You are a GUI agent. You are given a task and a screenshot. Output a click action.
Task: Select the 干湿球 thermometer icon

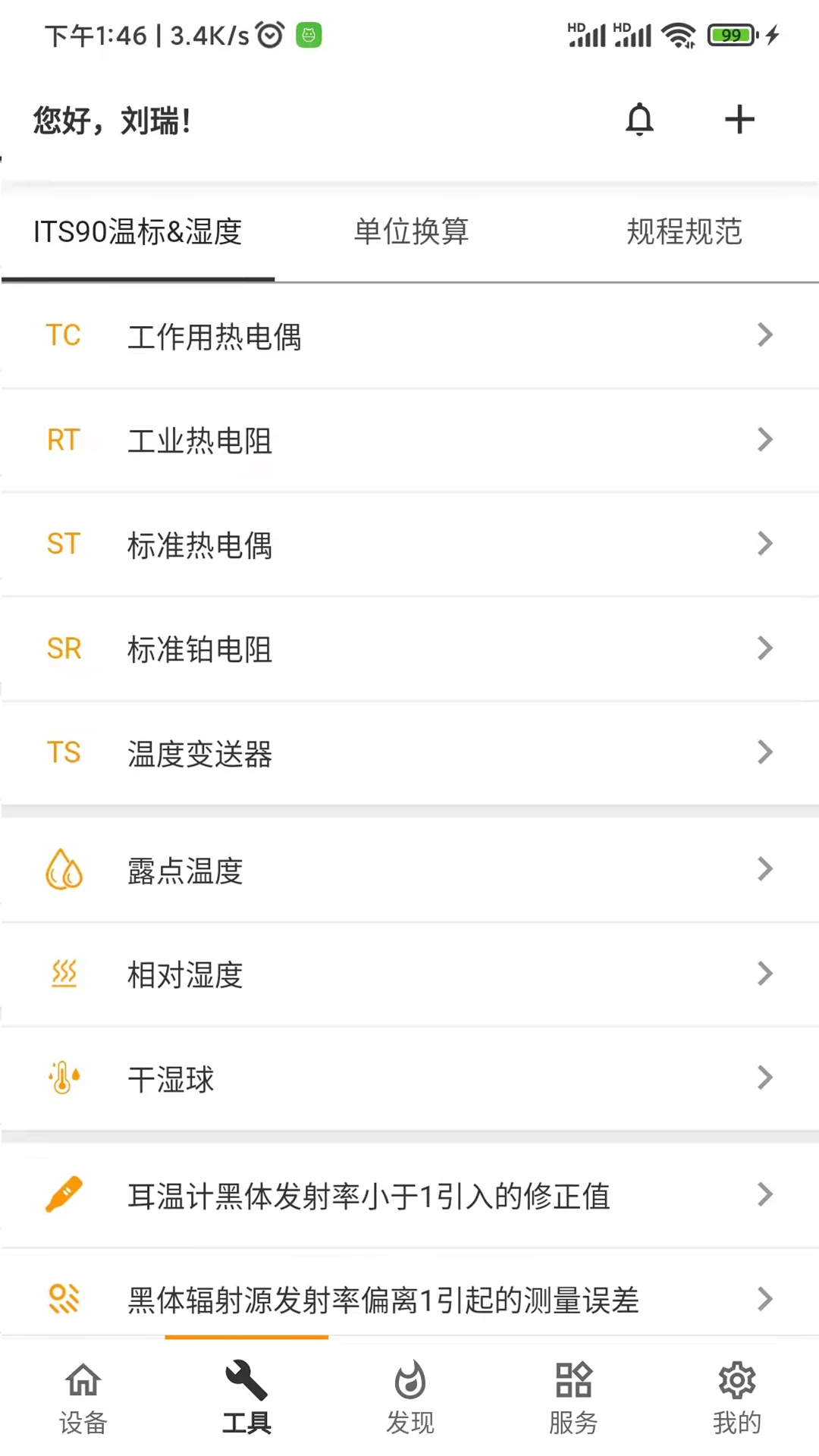tap(64, 1078)
